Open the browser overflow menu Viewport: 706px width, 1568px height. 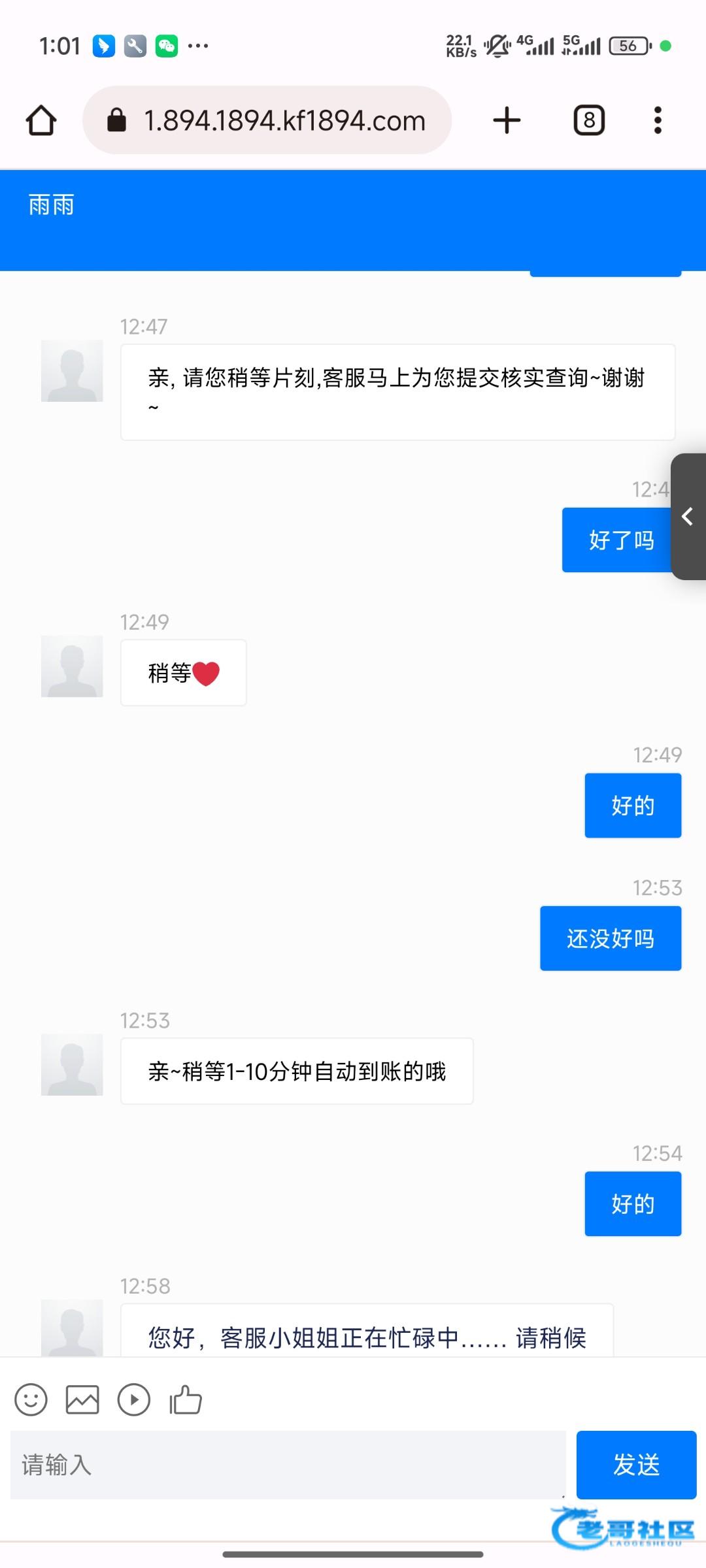click(x=658, y=120)
